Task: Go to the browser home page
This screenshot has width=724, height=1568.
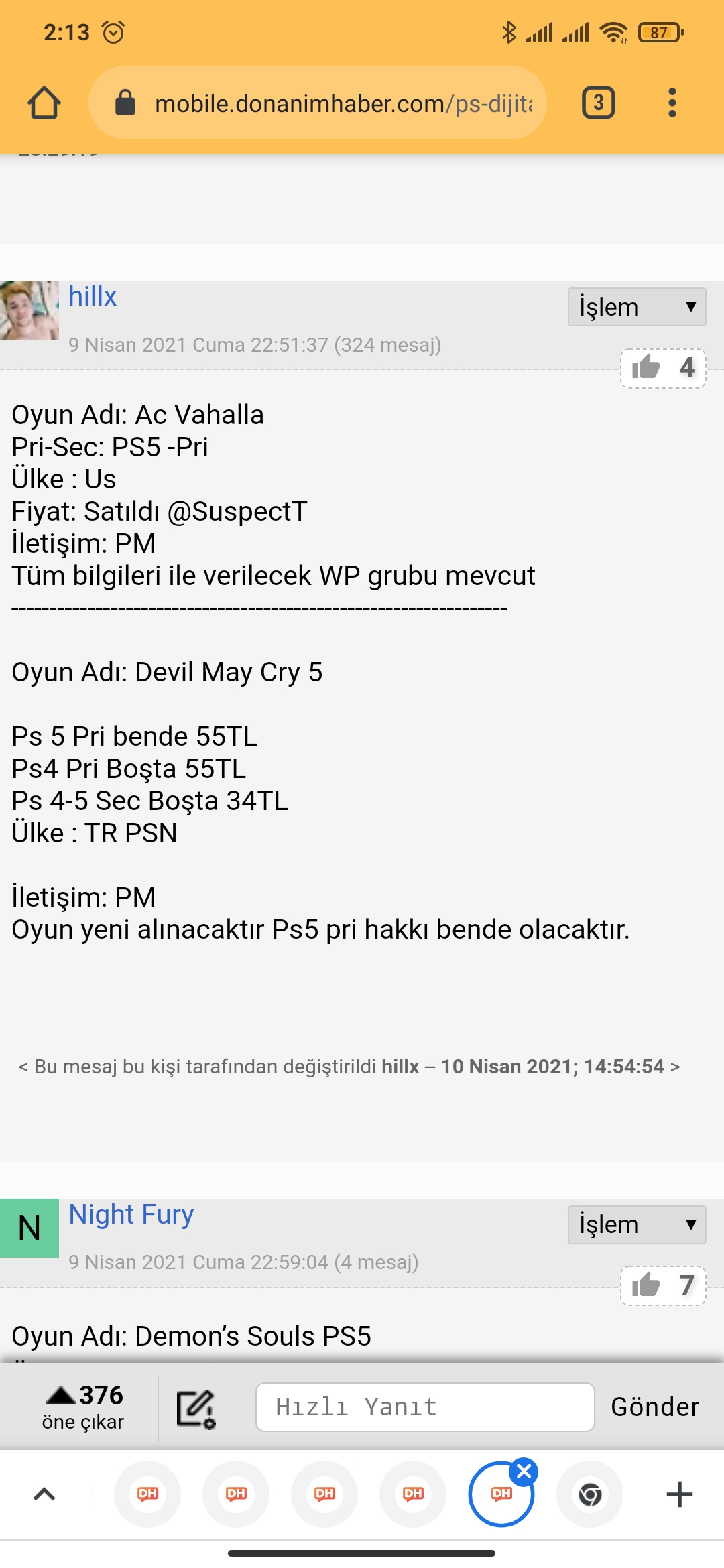Action: (x=44, y=103)
